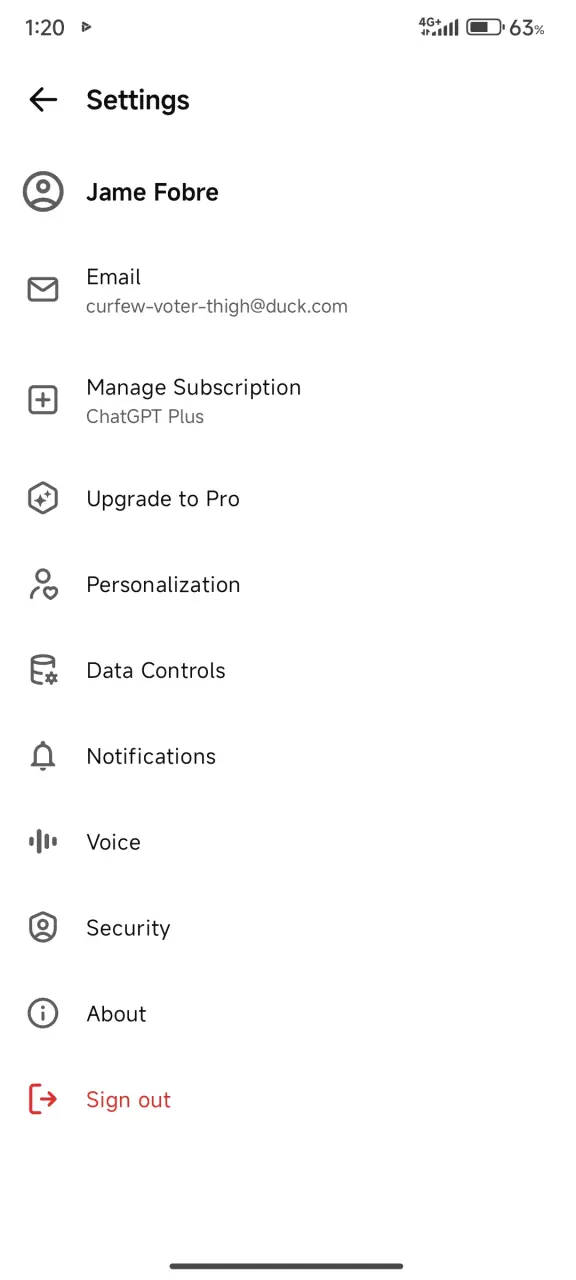Open the About section
576x1280 pixels.
pyautogui.click(x=288, y=1014)
